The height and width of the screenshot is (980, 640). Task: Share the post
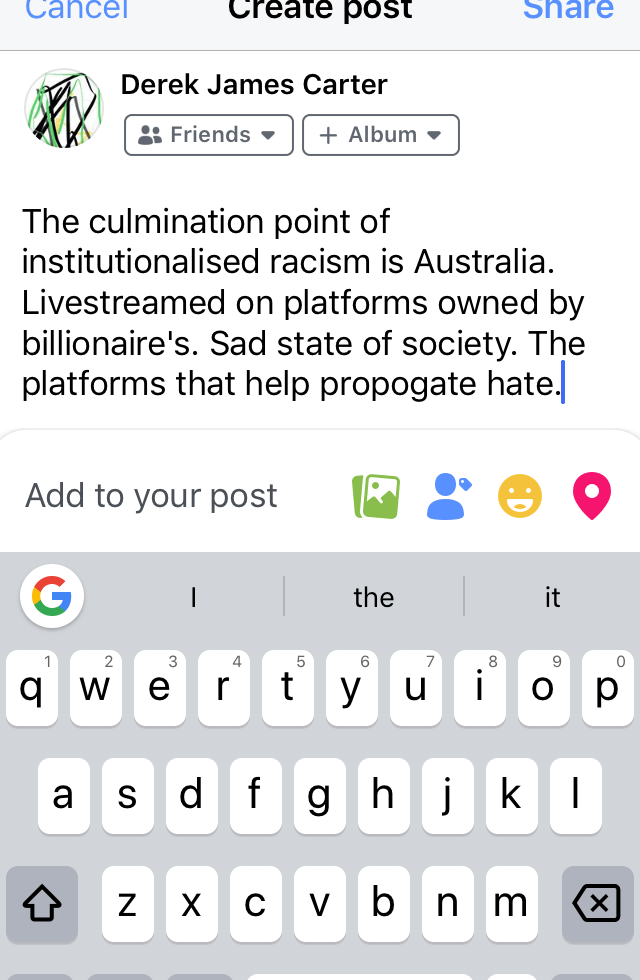coord(567,10)
